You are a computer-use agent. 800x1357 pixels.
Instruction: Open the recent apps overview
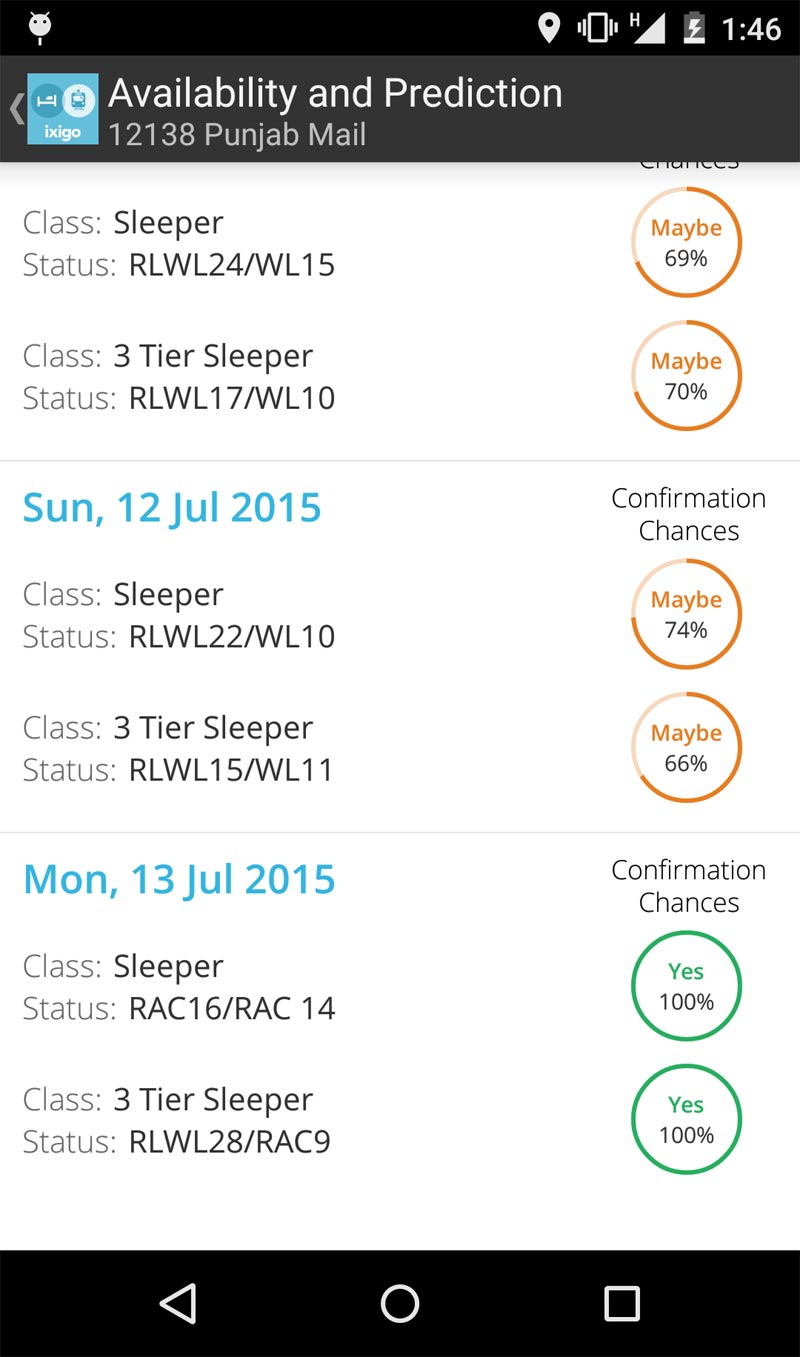coord(621,1303)
